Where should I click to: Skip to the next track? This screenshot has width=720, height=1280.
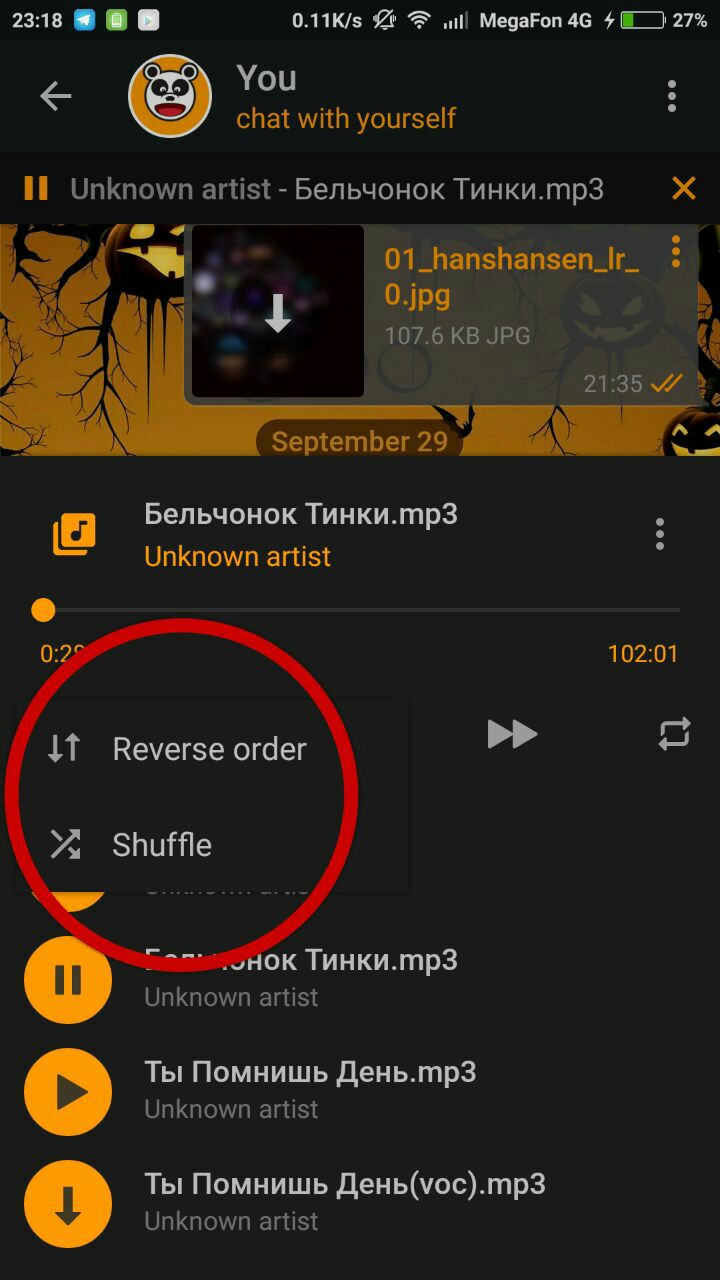[512, 734]
